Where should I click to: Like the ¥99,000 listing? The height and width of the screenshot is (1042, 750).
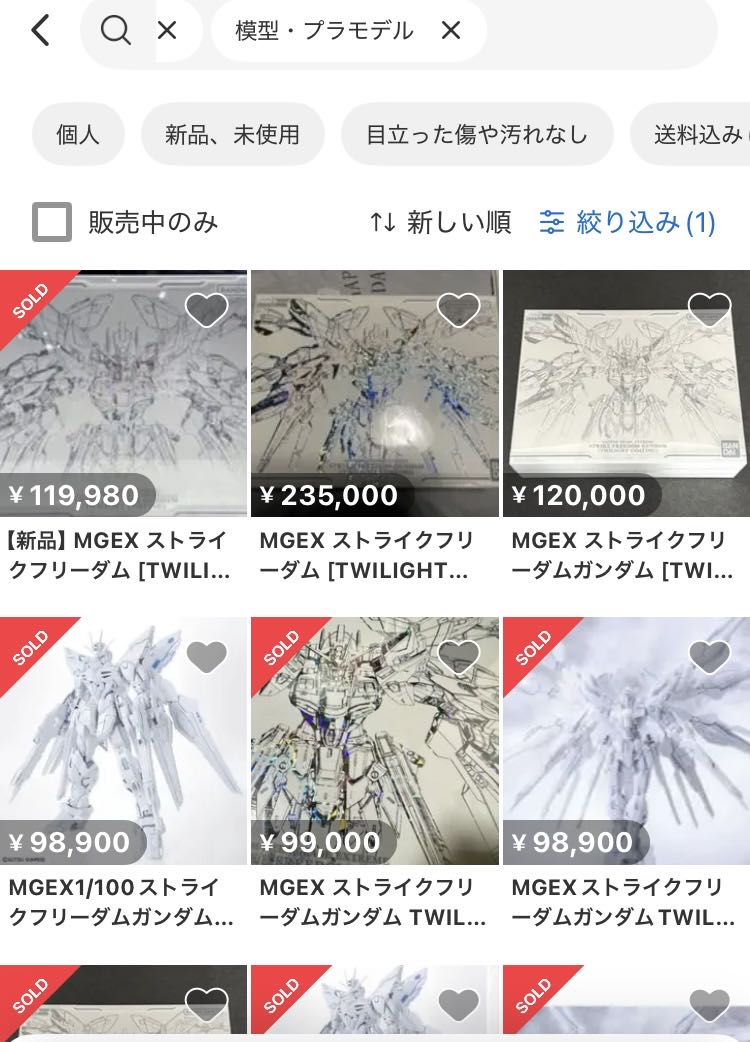click(x=459, y=657)
